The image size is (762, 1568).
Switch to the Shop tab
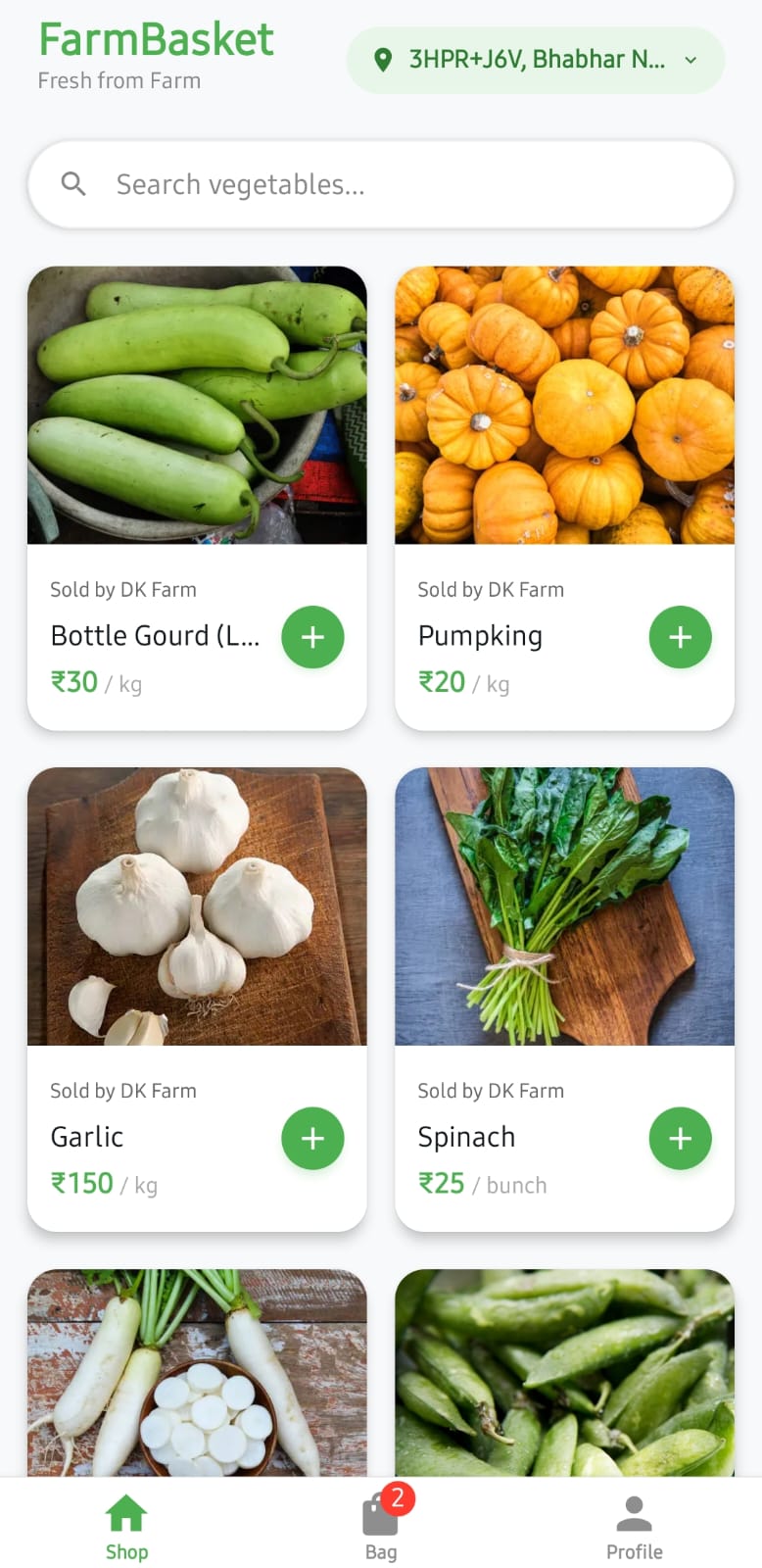[x=126, y=1527]
